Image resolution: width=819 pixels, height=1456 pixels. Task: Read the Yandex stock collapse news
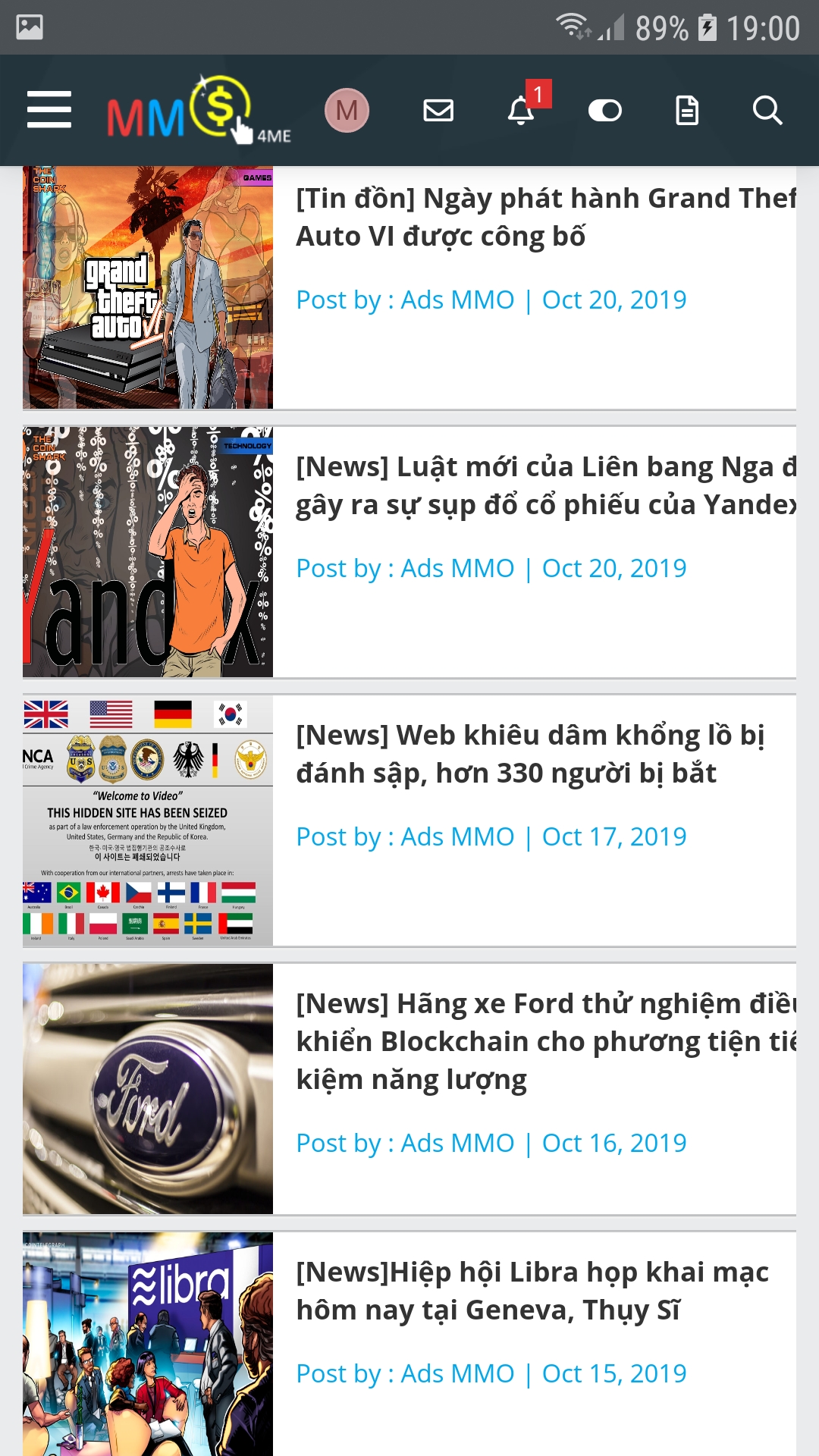[544, 486]
